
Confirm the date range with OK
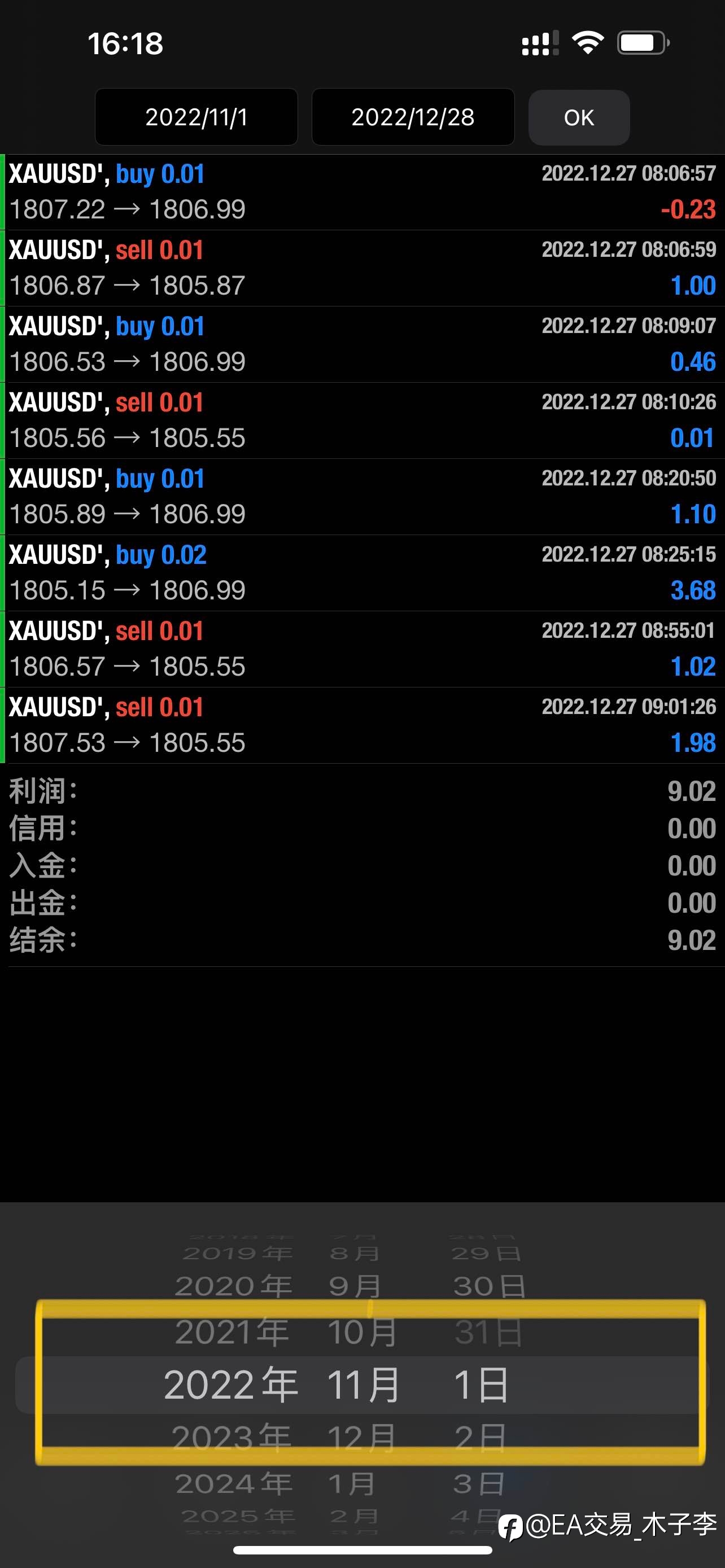pos(579,117)
